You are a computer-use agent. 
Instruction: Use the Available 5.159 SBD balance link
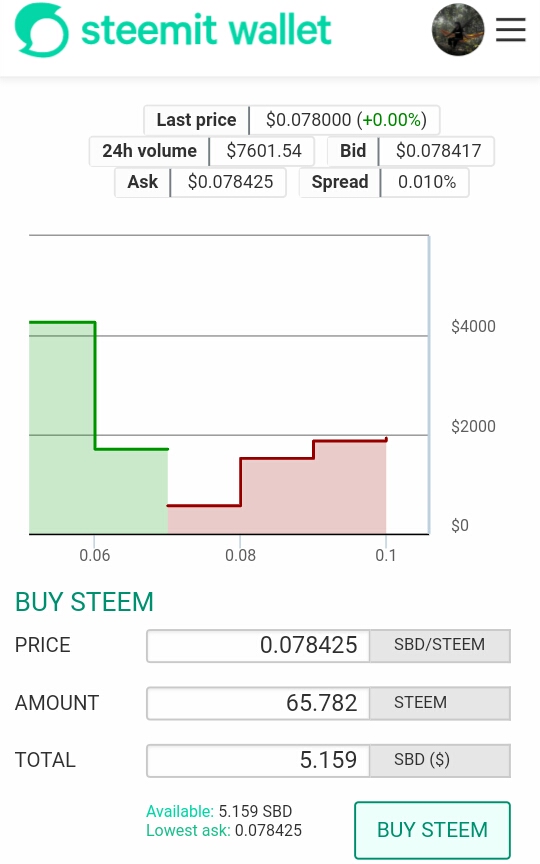[219, 811]
